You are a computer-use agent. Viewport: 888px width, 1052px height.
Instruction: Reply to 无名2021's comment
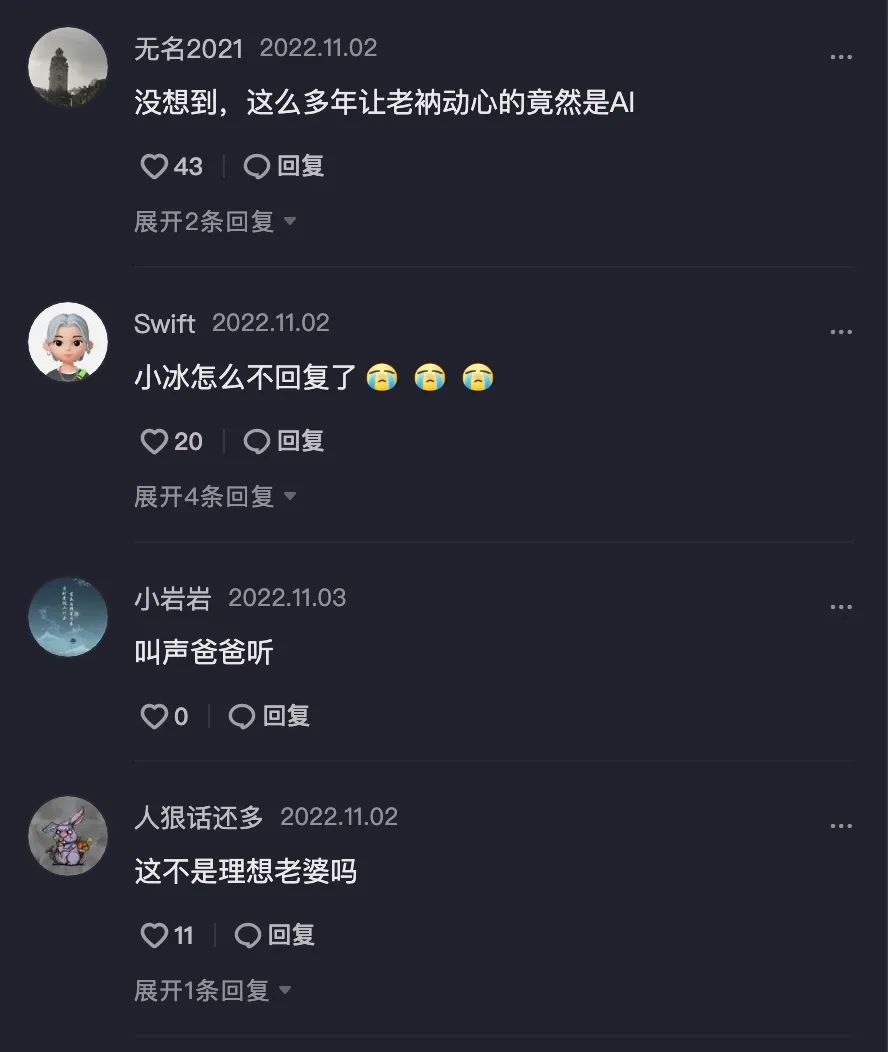(285, 166)
